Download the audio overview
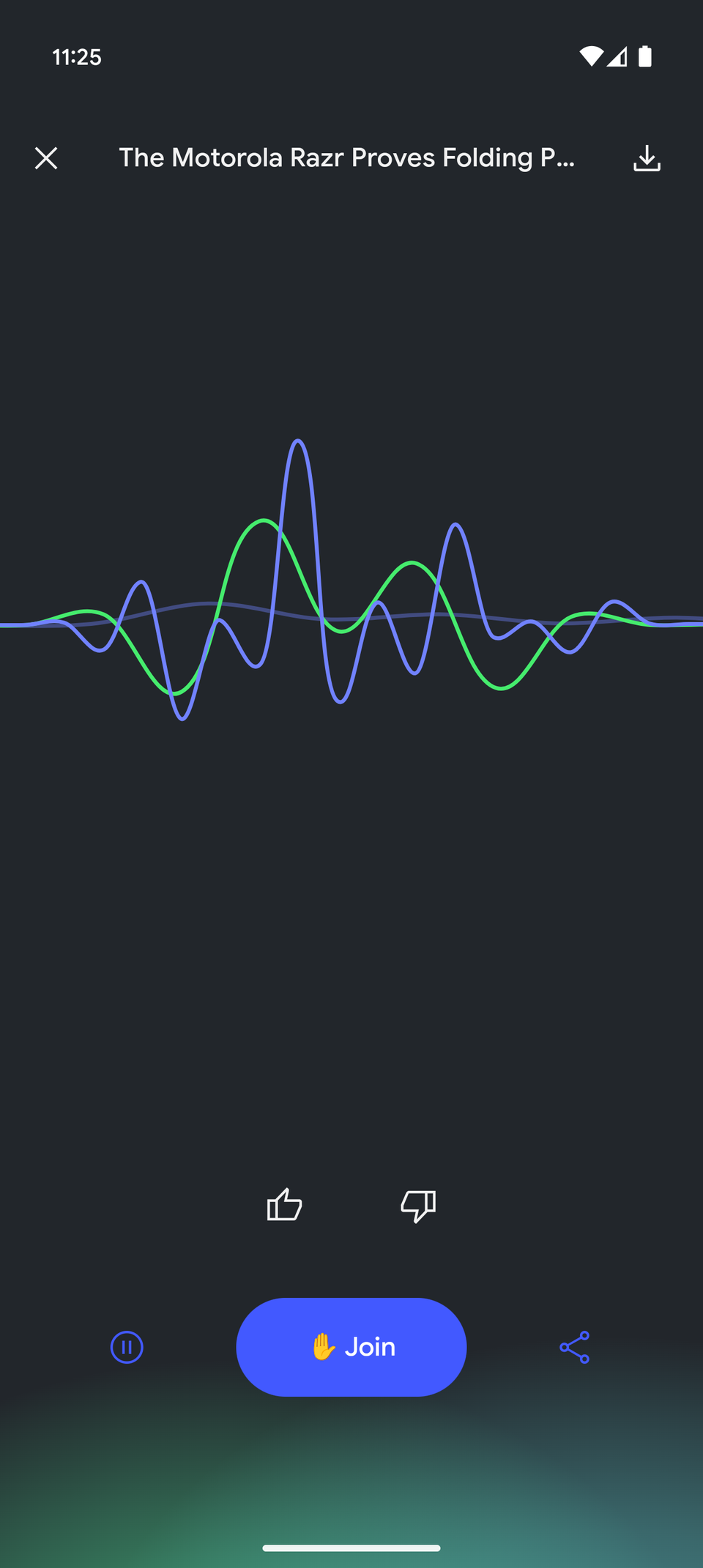703x1568 pixels. (x=647, y=158)
